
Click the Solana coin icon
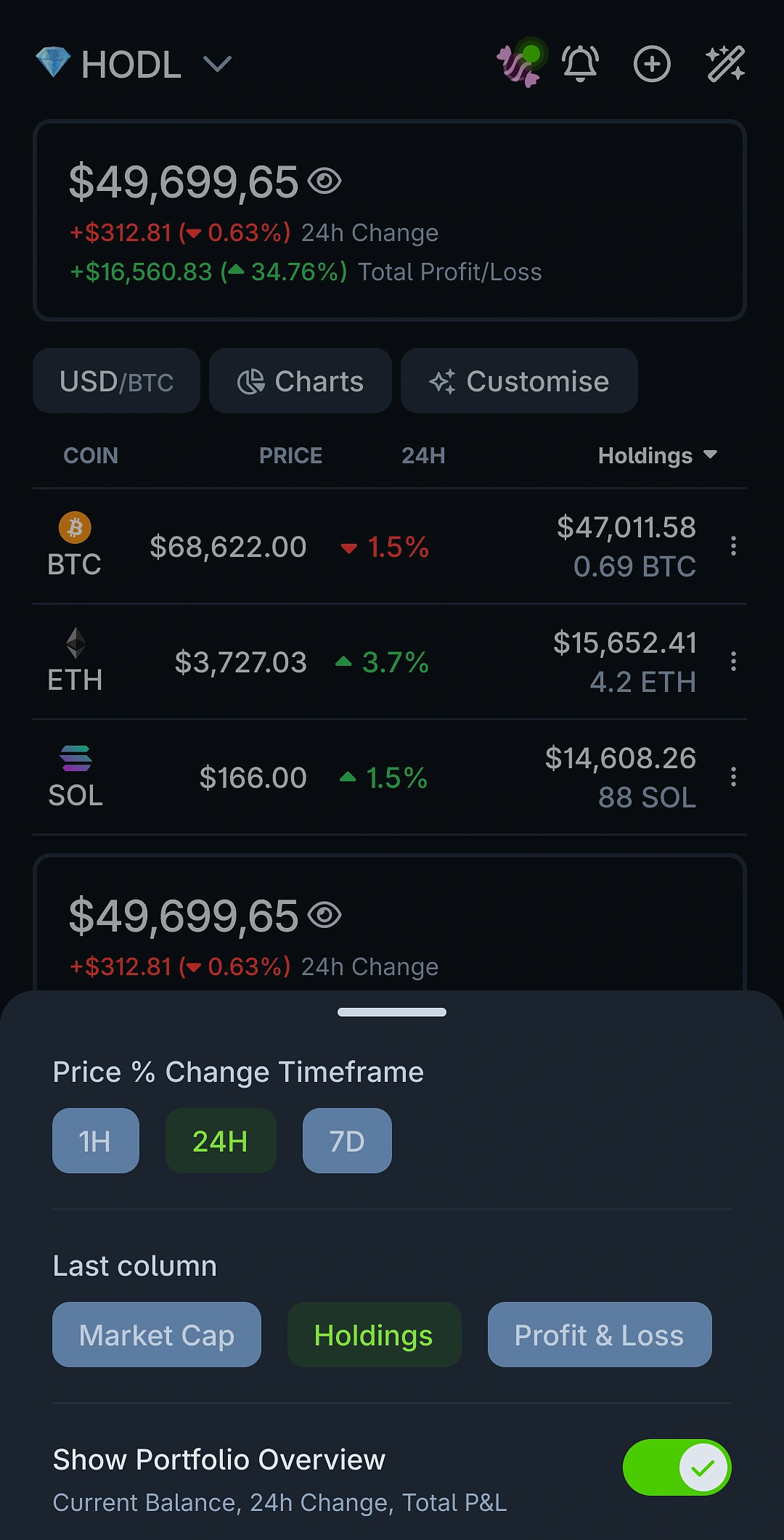point(75,757)
